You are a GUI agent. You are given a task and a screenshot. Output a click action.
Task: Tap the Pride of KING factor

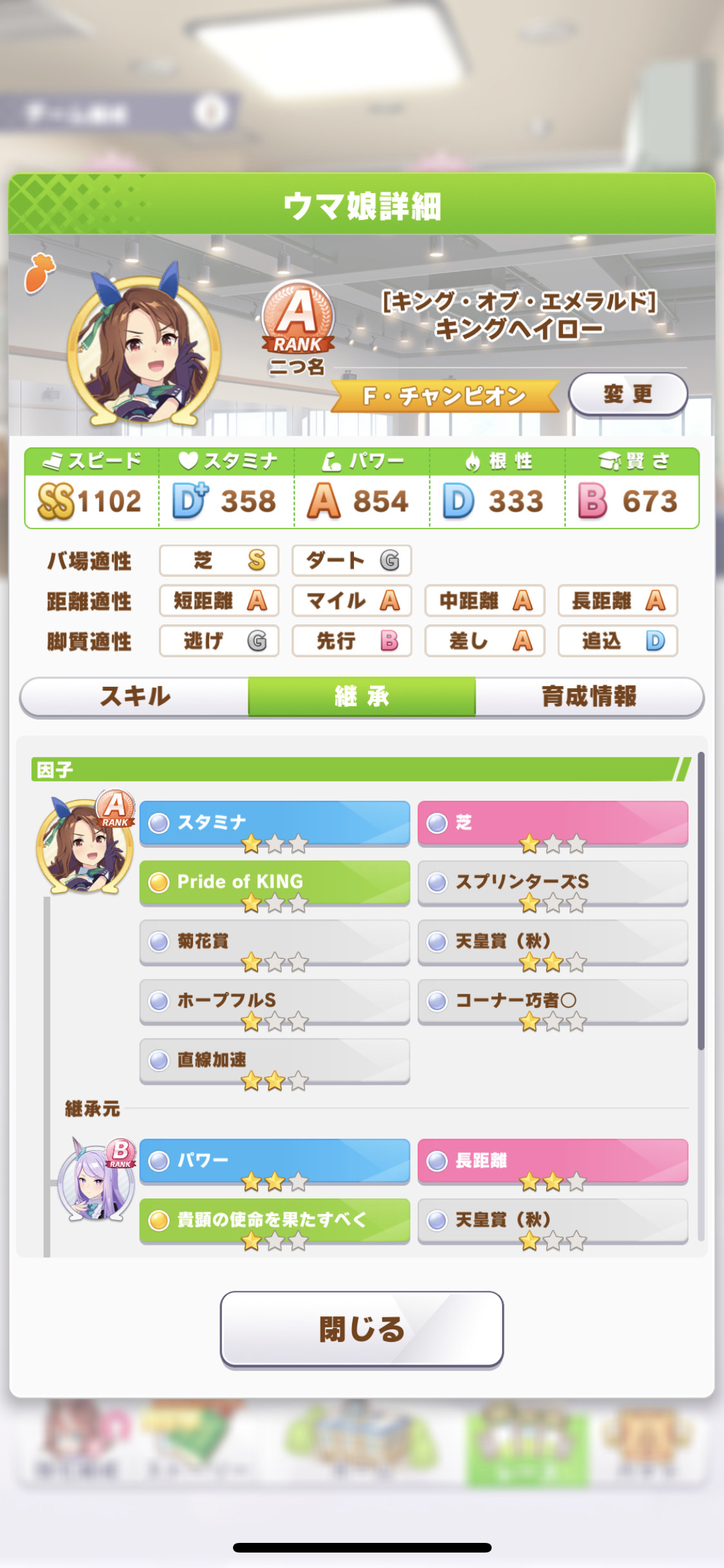point(275,882)
